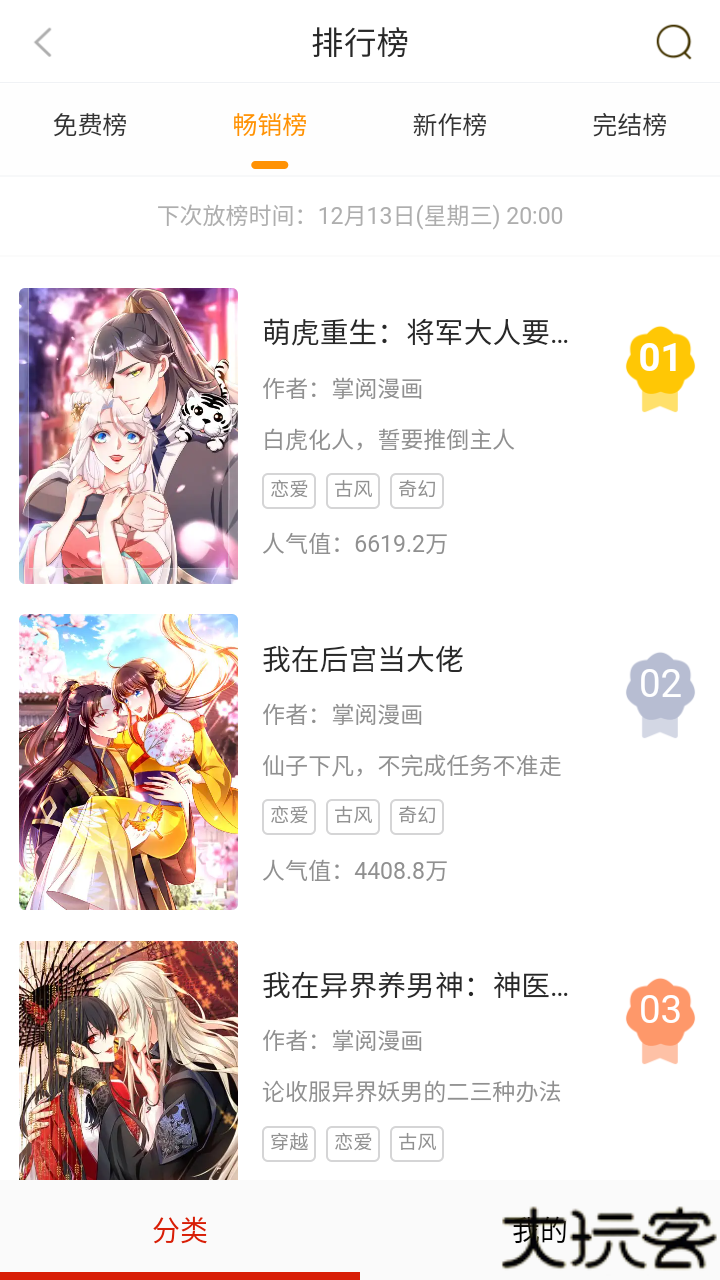Select the 恋爱 tag under 萌虎重生
The width and height of the screenshot is (720, 1280).
289,490
